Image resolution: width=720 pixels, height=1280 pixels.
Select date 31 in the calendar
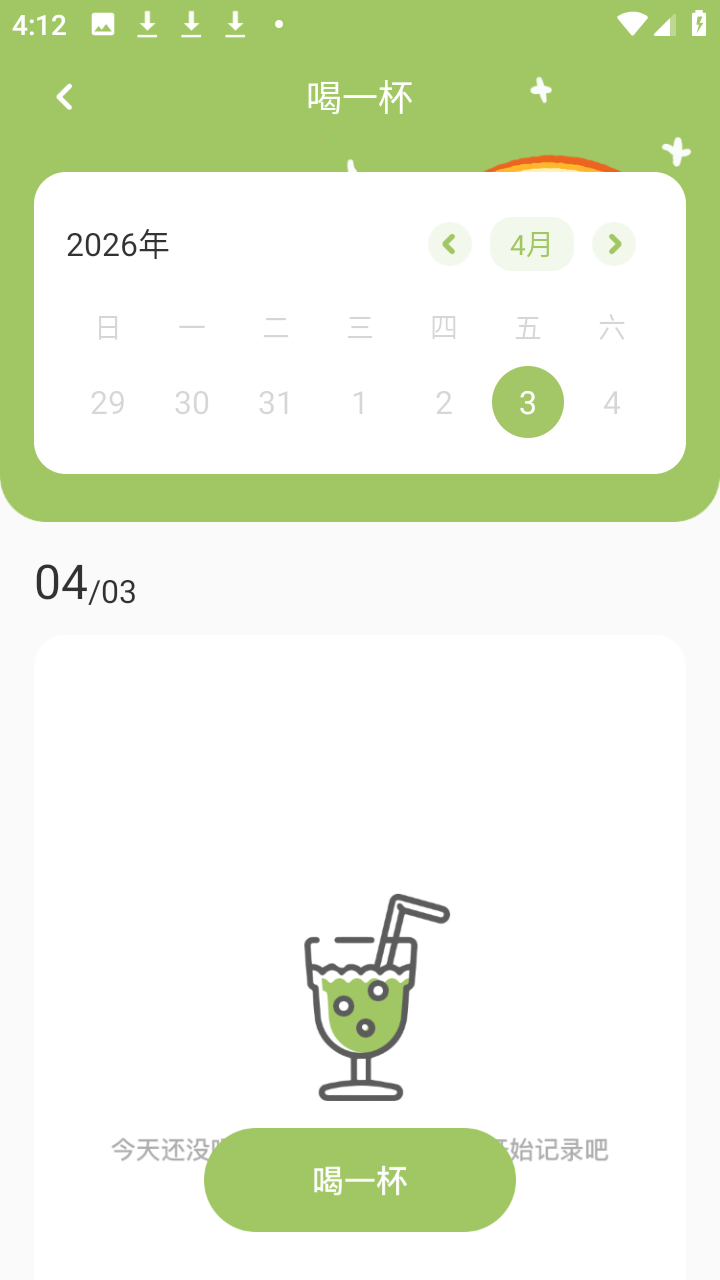click(x=276, y=402)
